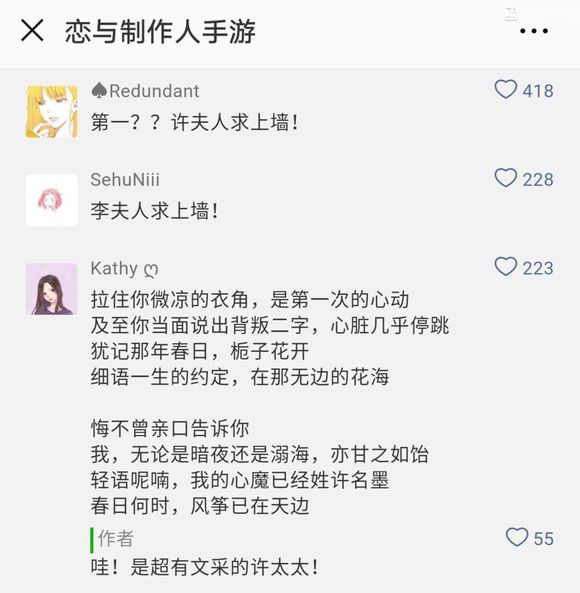Close the 恋与制作人手游 page
This screenshot has width=580, height=593.
[x=32, y=31]
